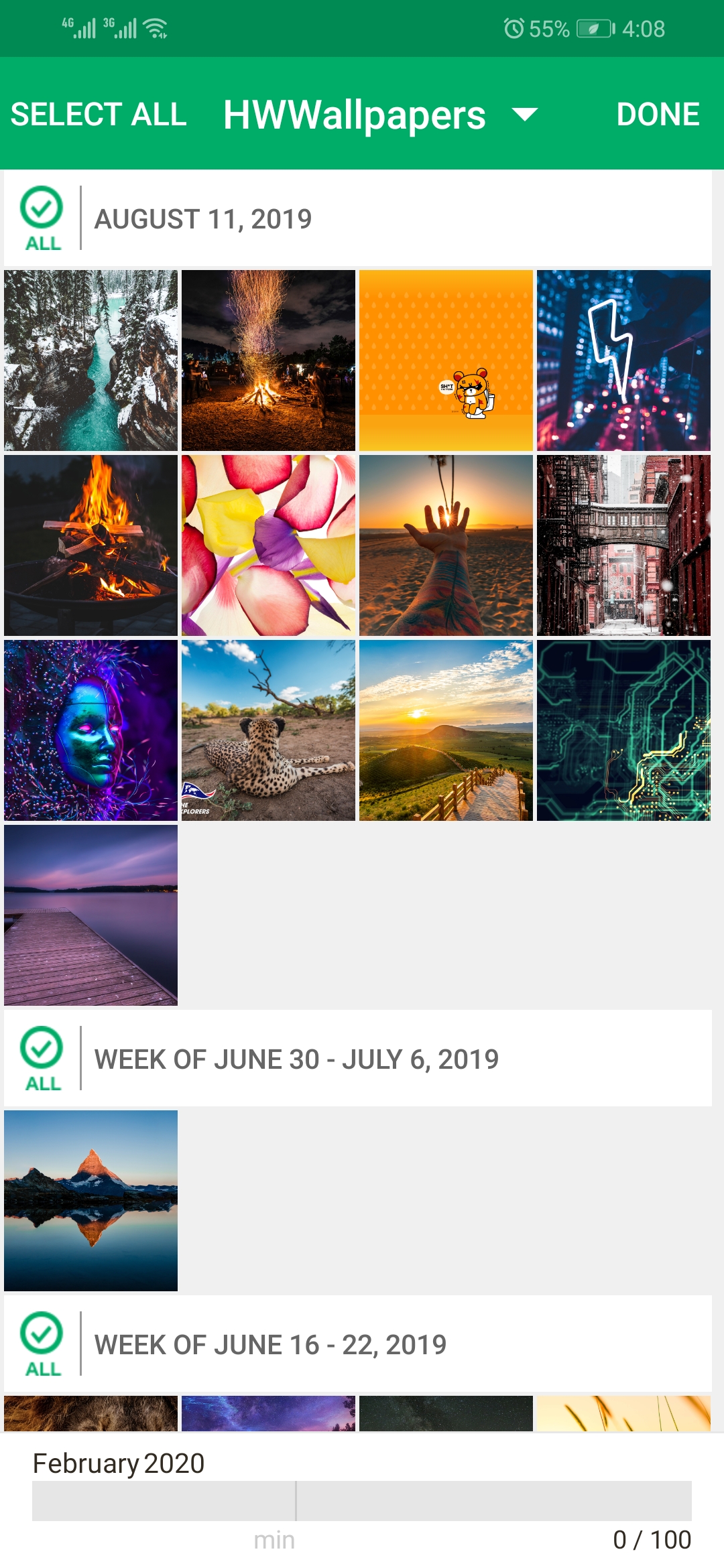Choose the bonfire with sparks photo
Screen dimensions: 724x1568
tap(268, 361)
